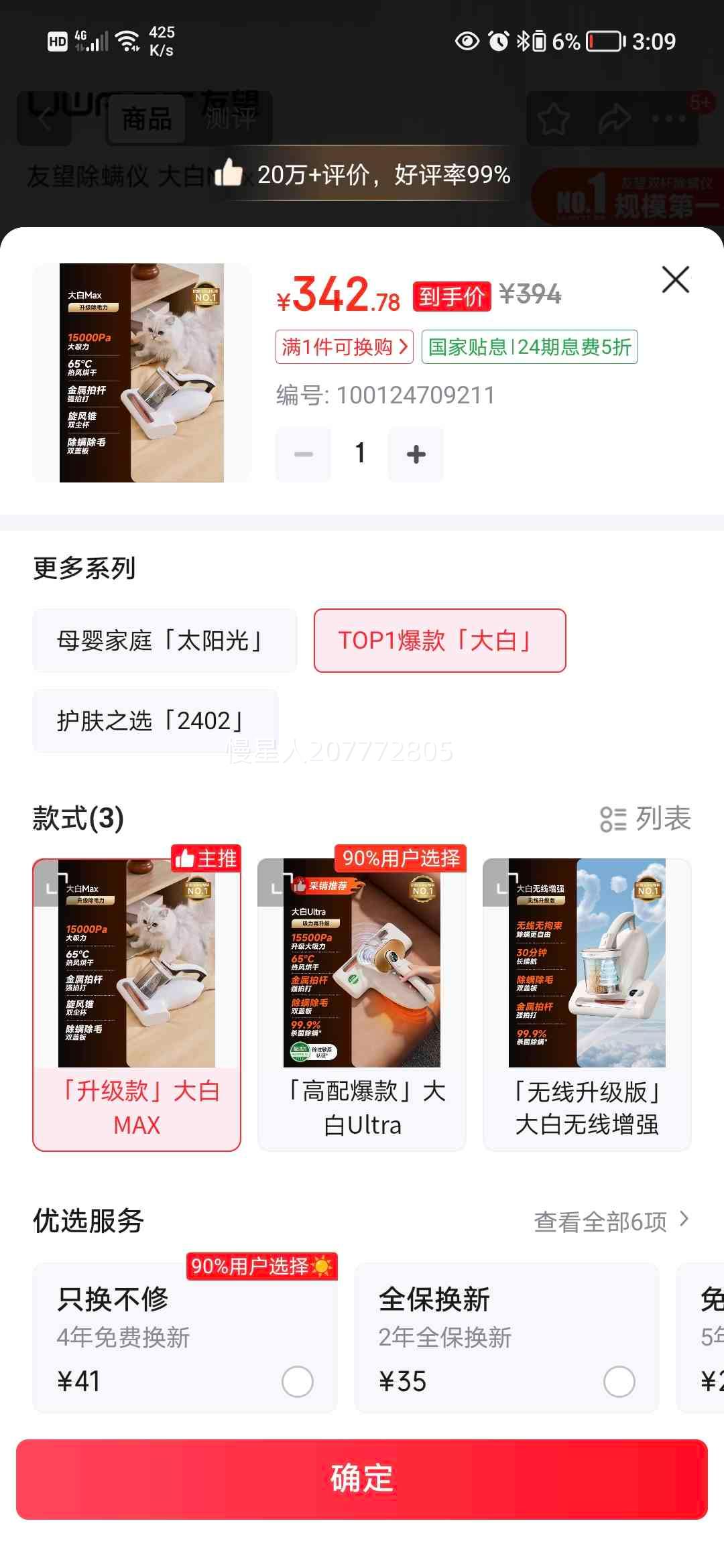Increase quantity with the plus button
The image size is (724, 1568).
415,453
